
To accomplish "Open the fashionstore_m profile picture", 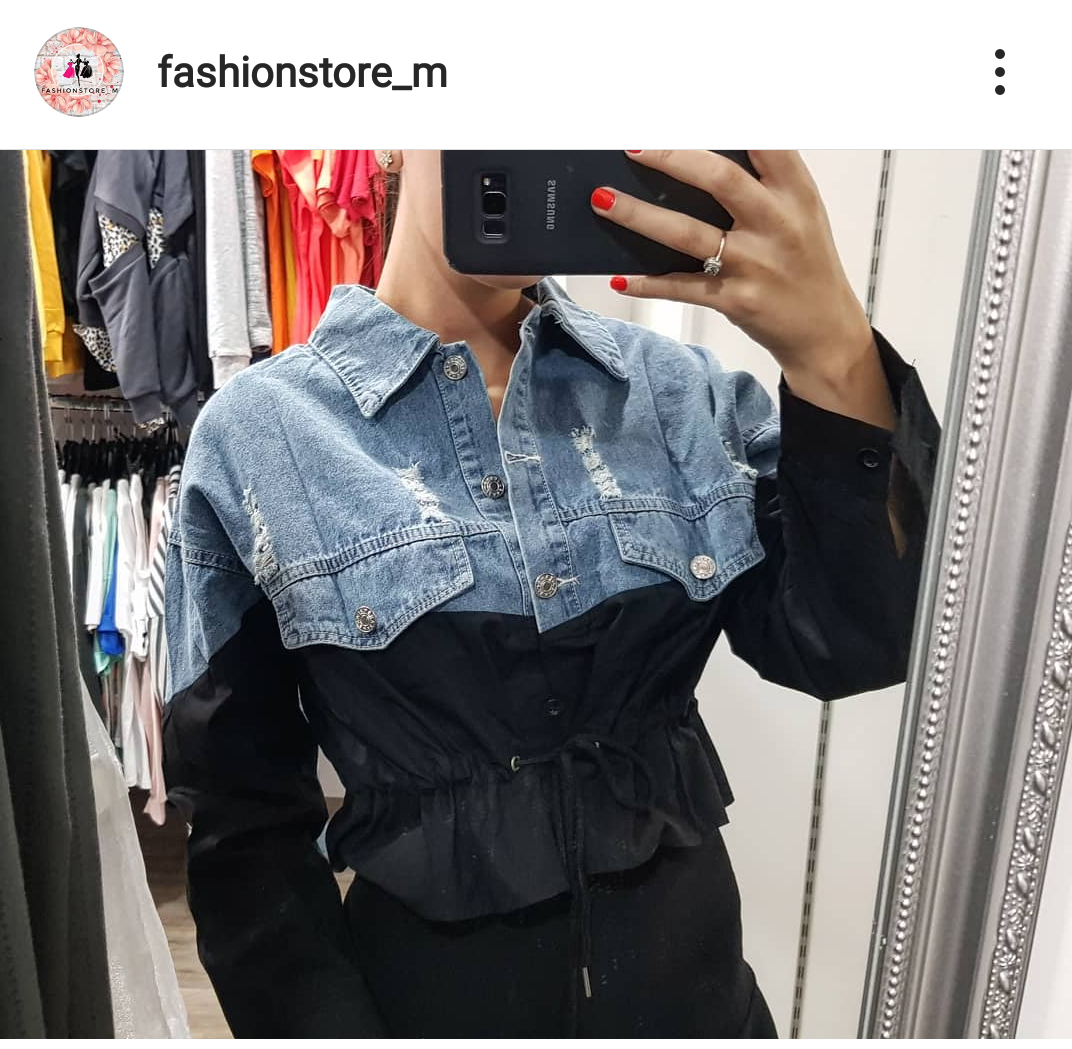I will click(78, 72).
